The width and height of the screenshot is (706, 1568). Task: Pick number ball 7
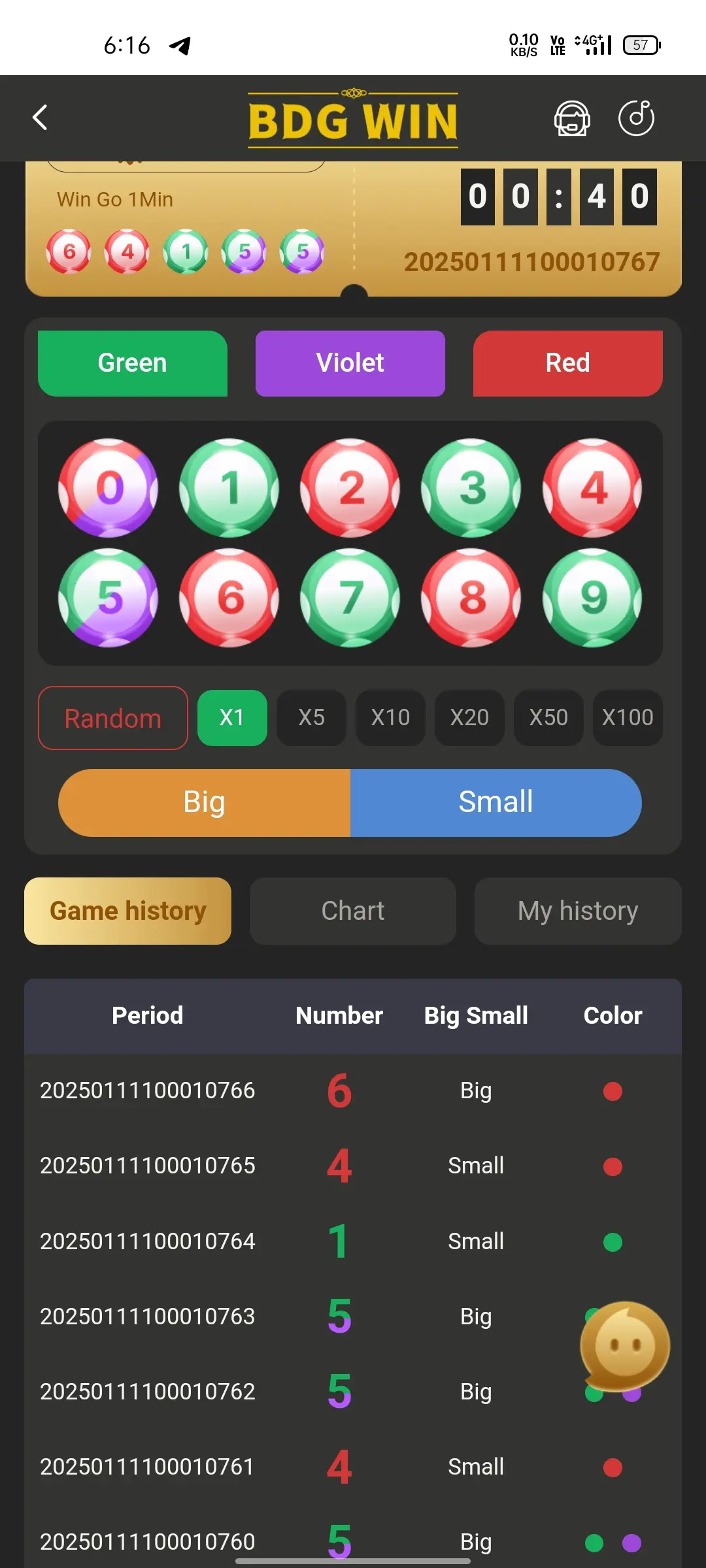(x=350, y=598)
